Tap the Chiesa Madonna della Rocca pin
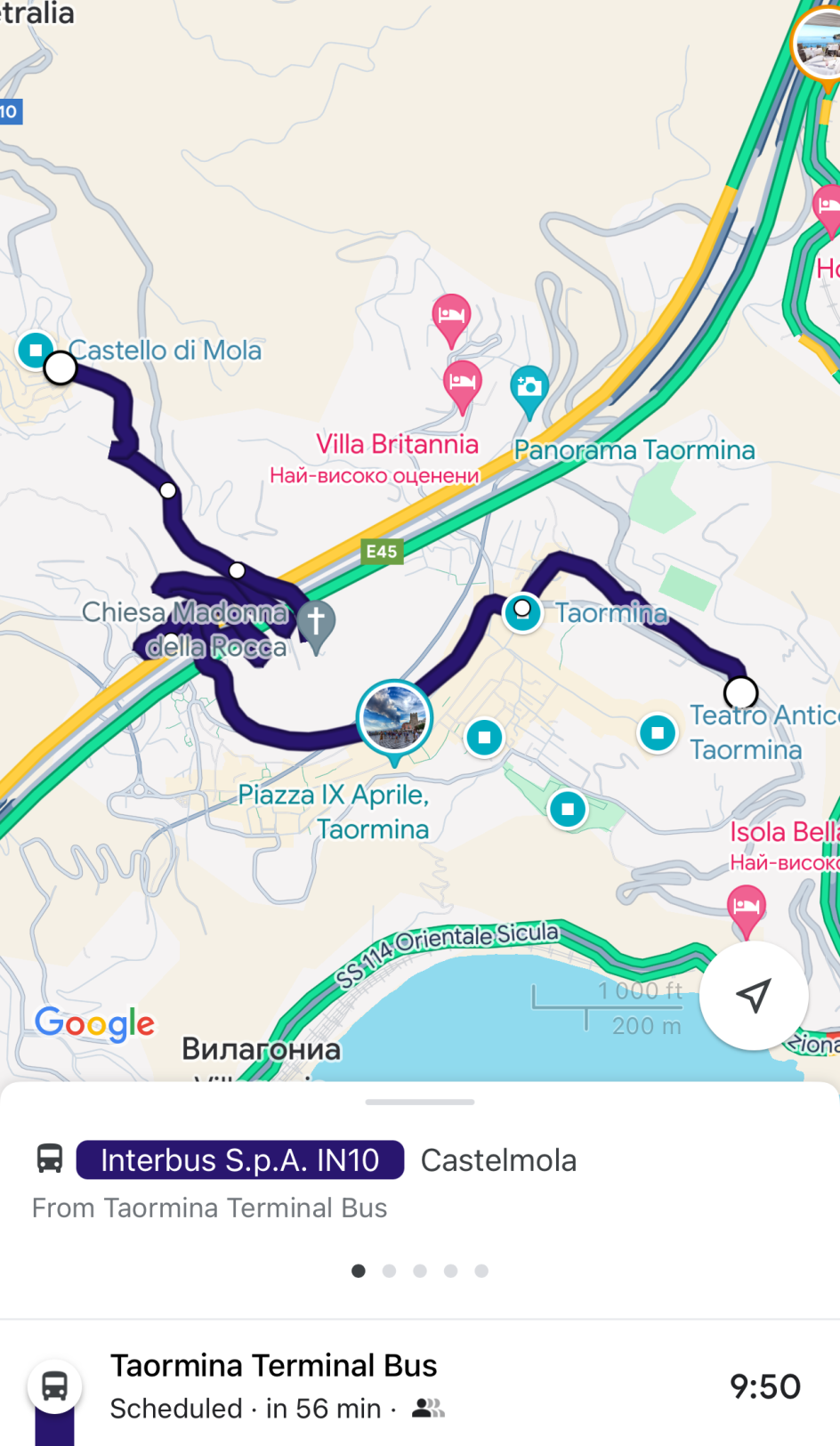This screenshot has height=1446, width=840. (316, 621)
